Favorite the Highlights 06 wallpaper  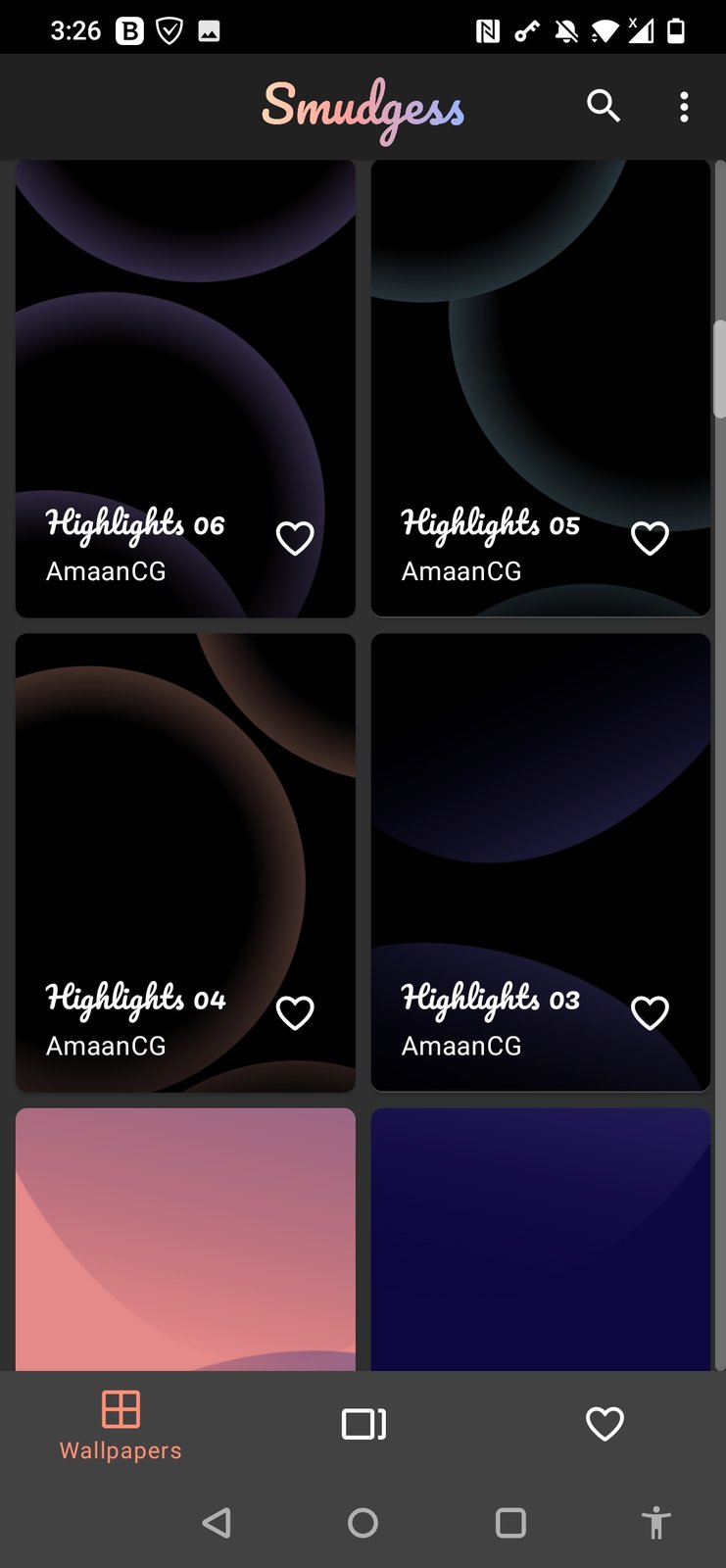coord(295,538)
